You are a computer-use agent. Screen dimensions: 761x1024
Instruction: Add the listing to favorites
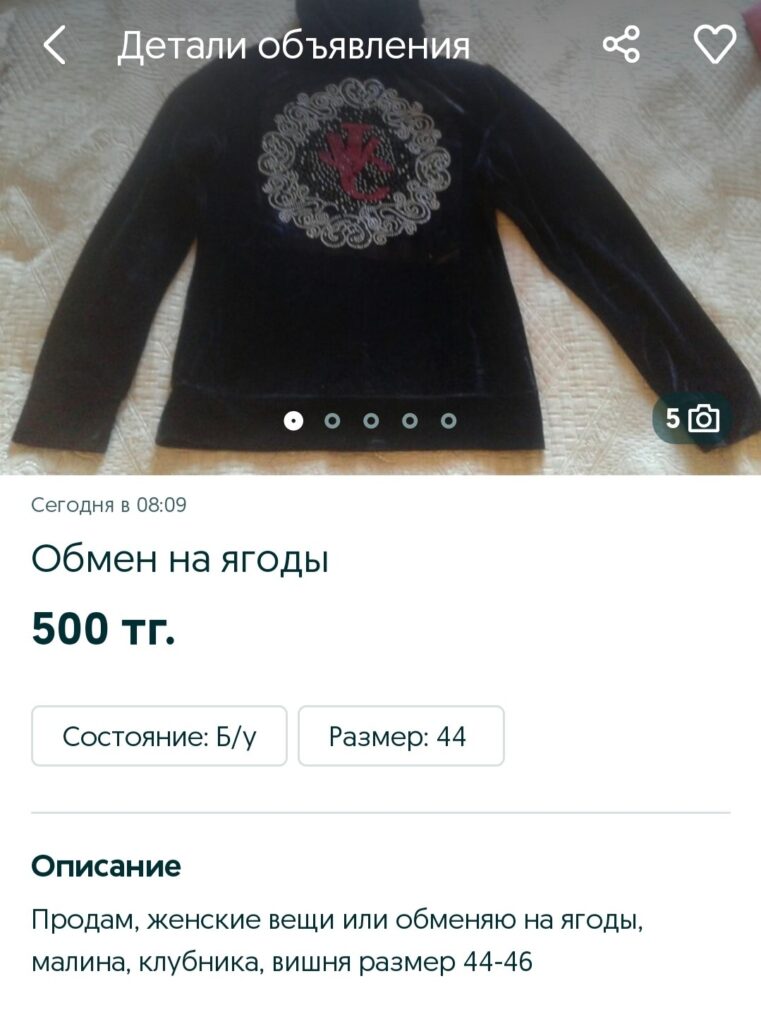coord(714,45)
